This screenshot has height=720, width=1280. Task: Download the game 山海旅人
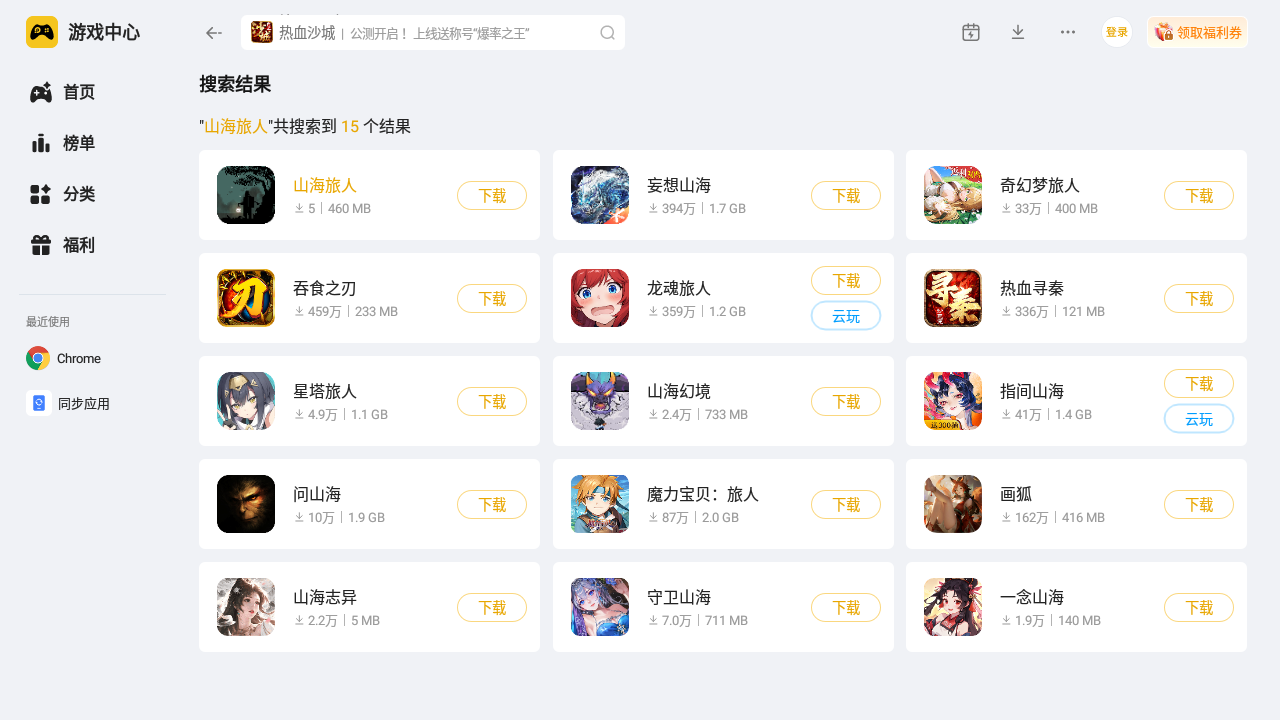pyautogui.click(x=492, y=196)
